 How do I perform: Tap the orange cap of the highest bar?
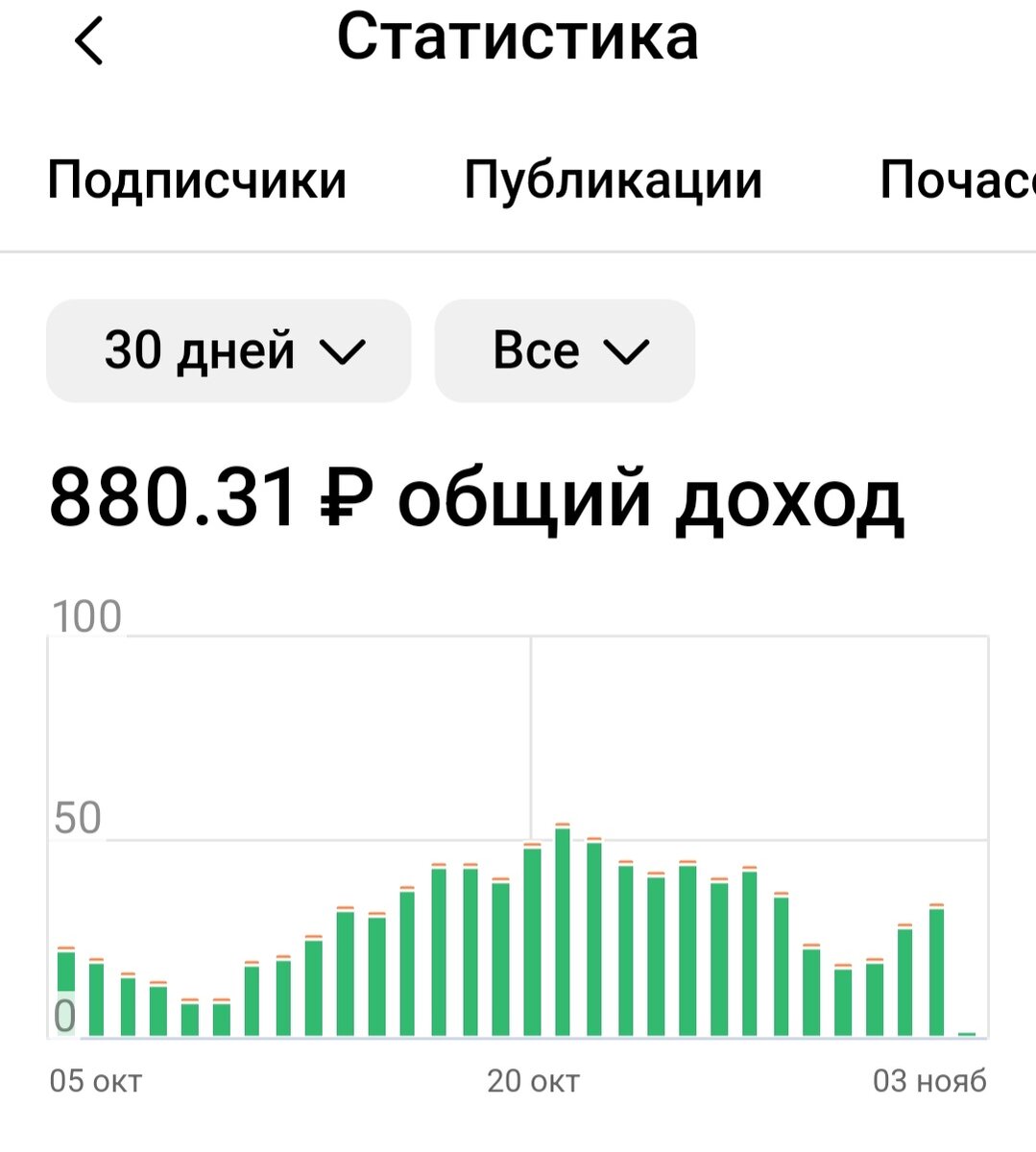point(565,824)
